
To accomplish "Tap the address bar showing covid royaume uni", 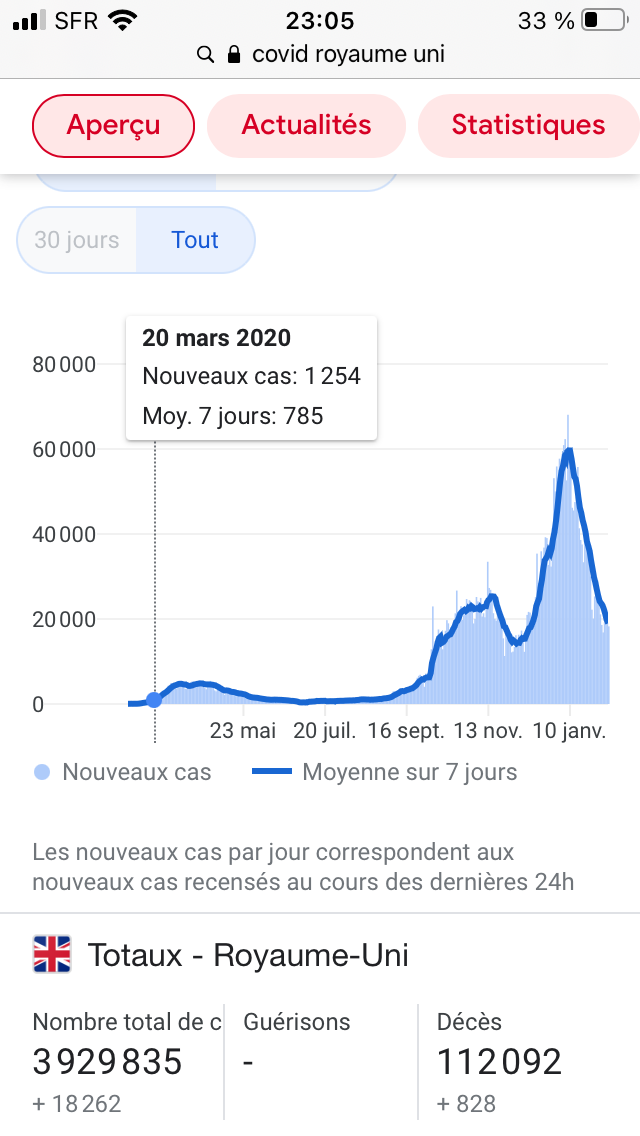I will pos(320,54).
